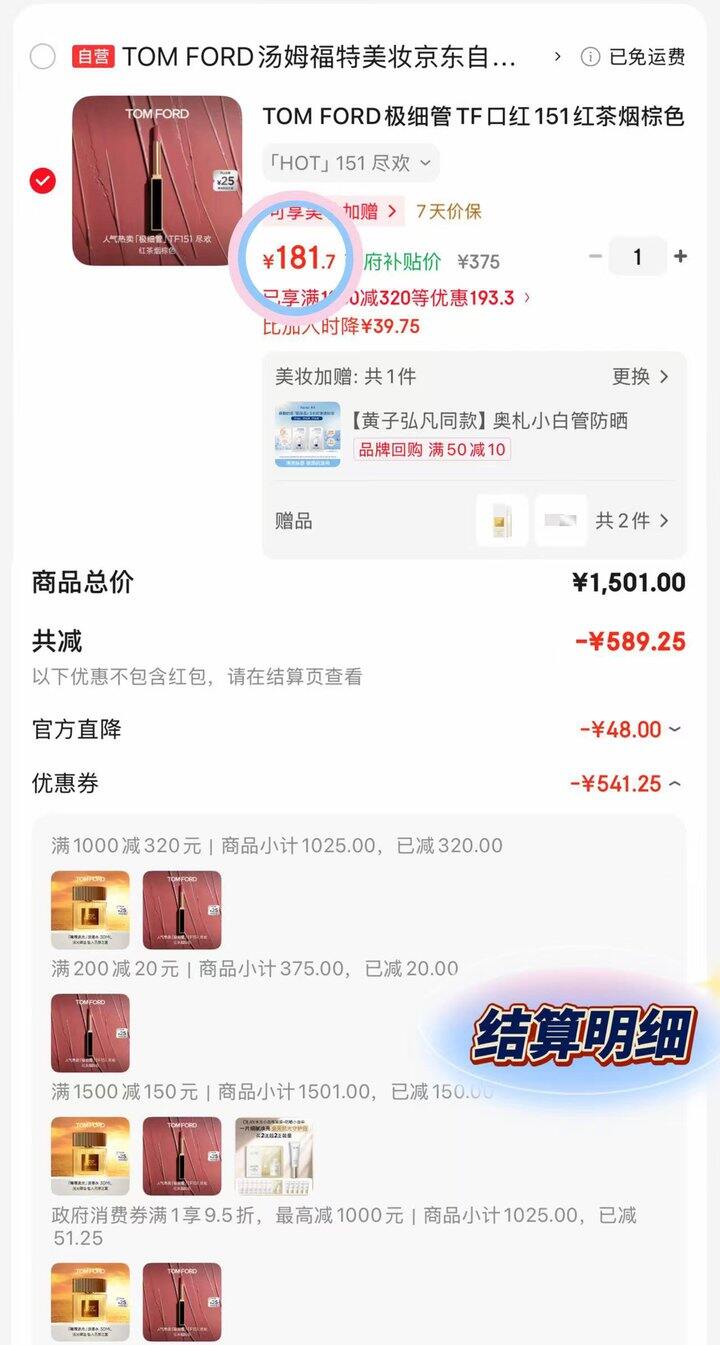Open skincare set thumbnail under 满1500减150元

pyautogui.click(x=274, y=1156)
